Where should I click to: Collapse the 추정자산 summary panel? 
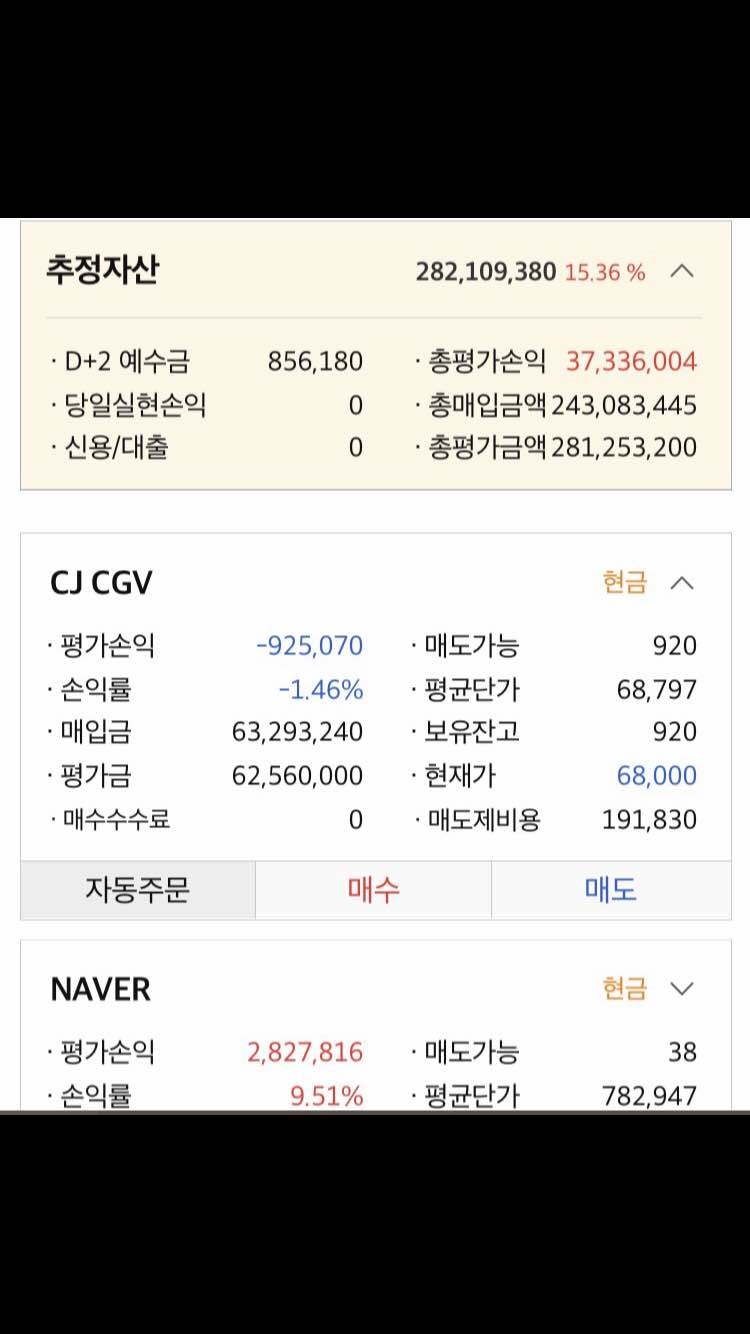(x=683, y=271)
